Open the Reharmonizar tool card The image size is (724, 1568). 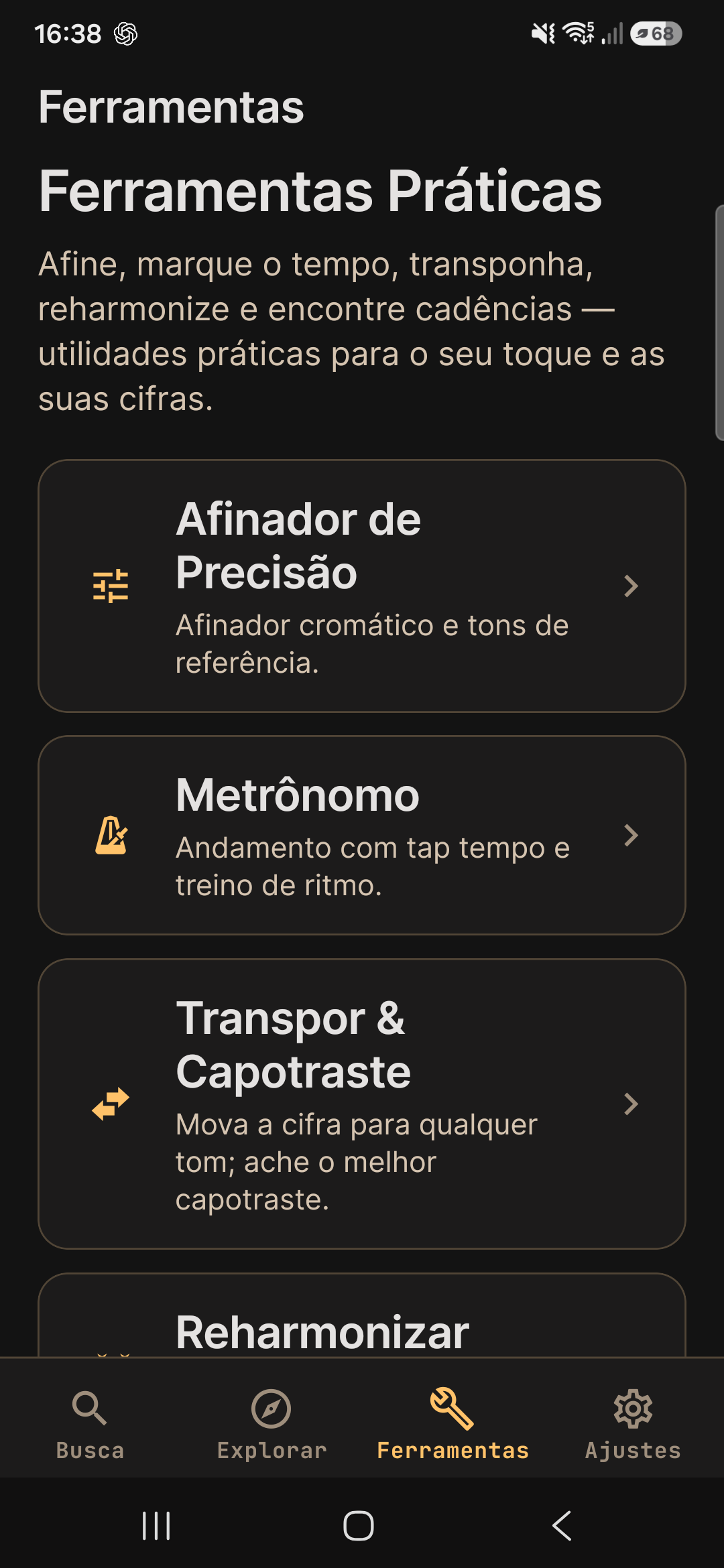click(362, 1316)
